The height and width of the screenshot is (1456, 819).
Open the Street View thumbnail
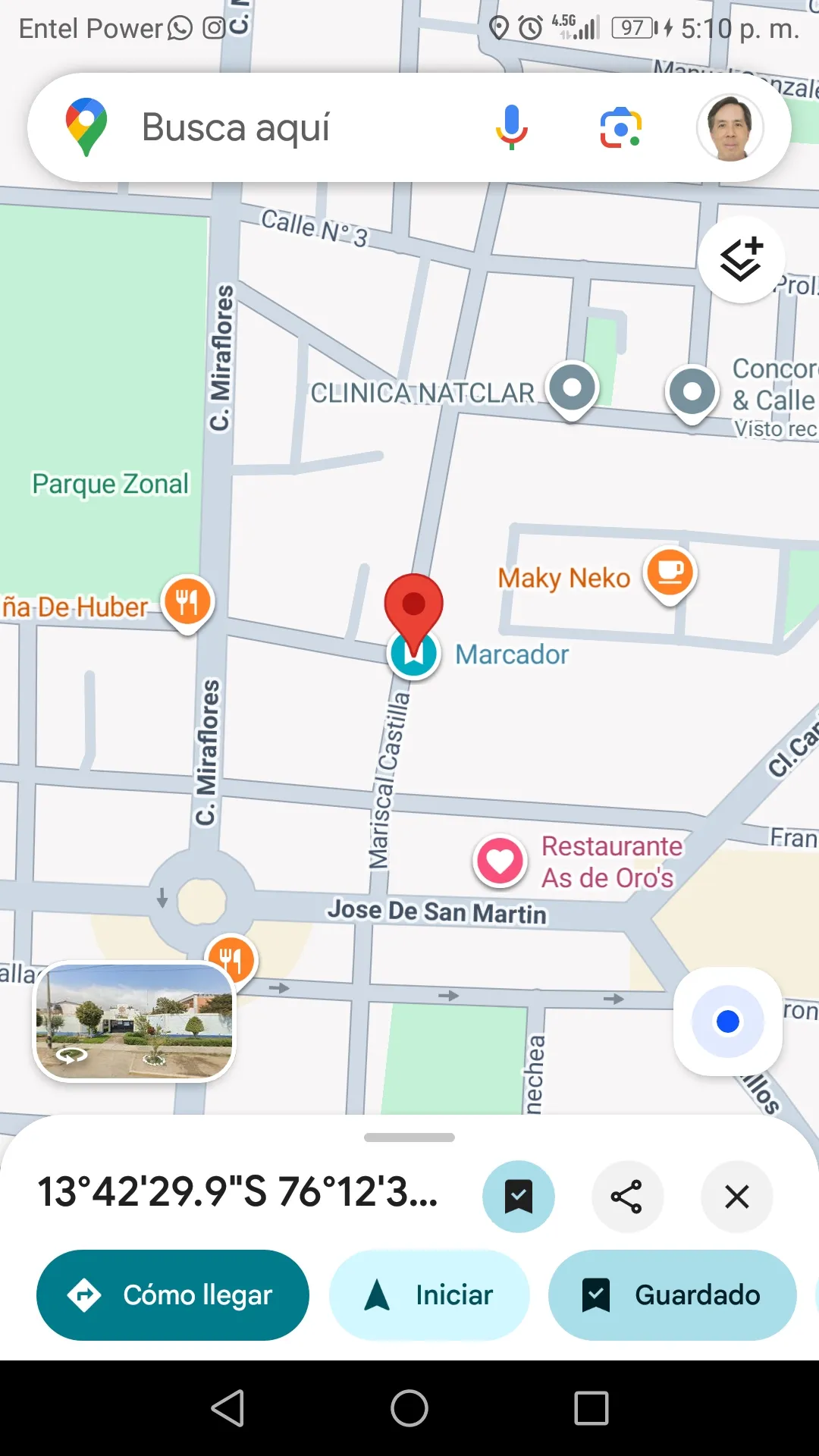pyautogui.click(x=135, y=1021)
